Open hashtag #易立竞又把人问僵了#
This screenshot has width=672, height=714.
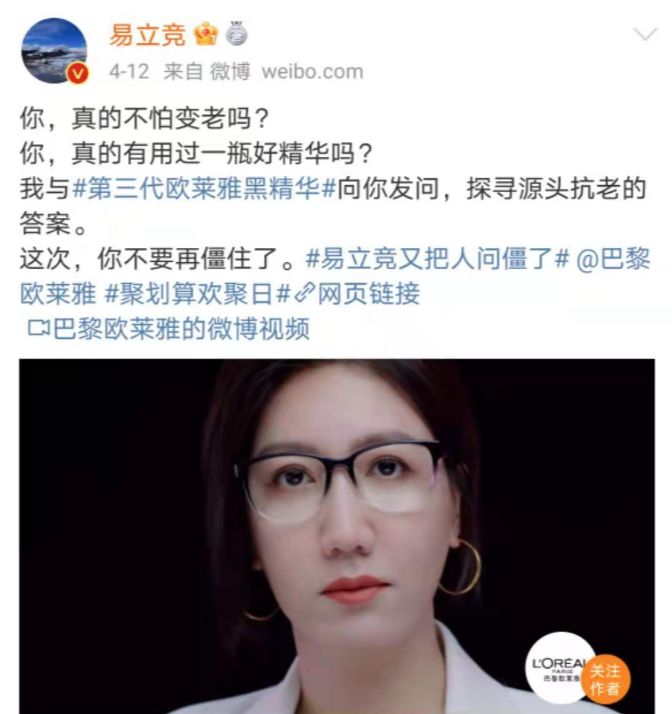tap(437, 260)
